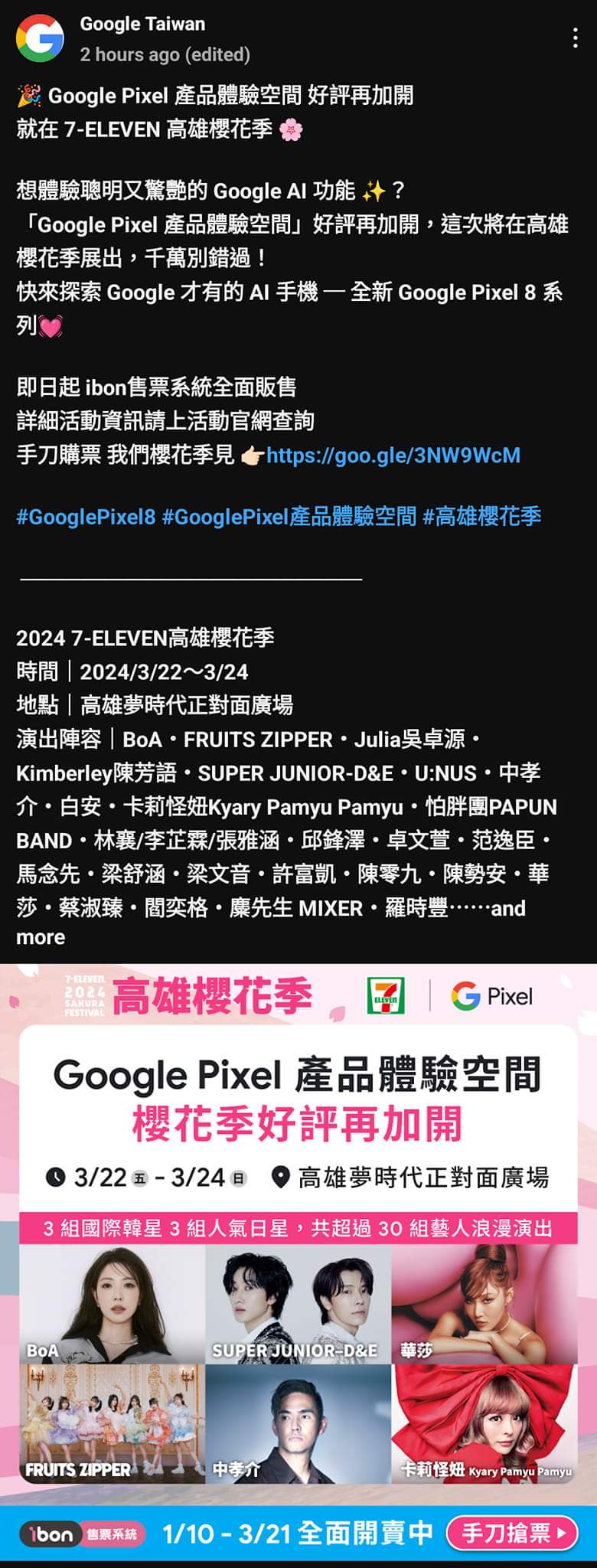Open Google Taiwan channel avatar
Viewport: 597px width, 1568px height.
[x=41, y=38]
